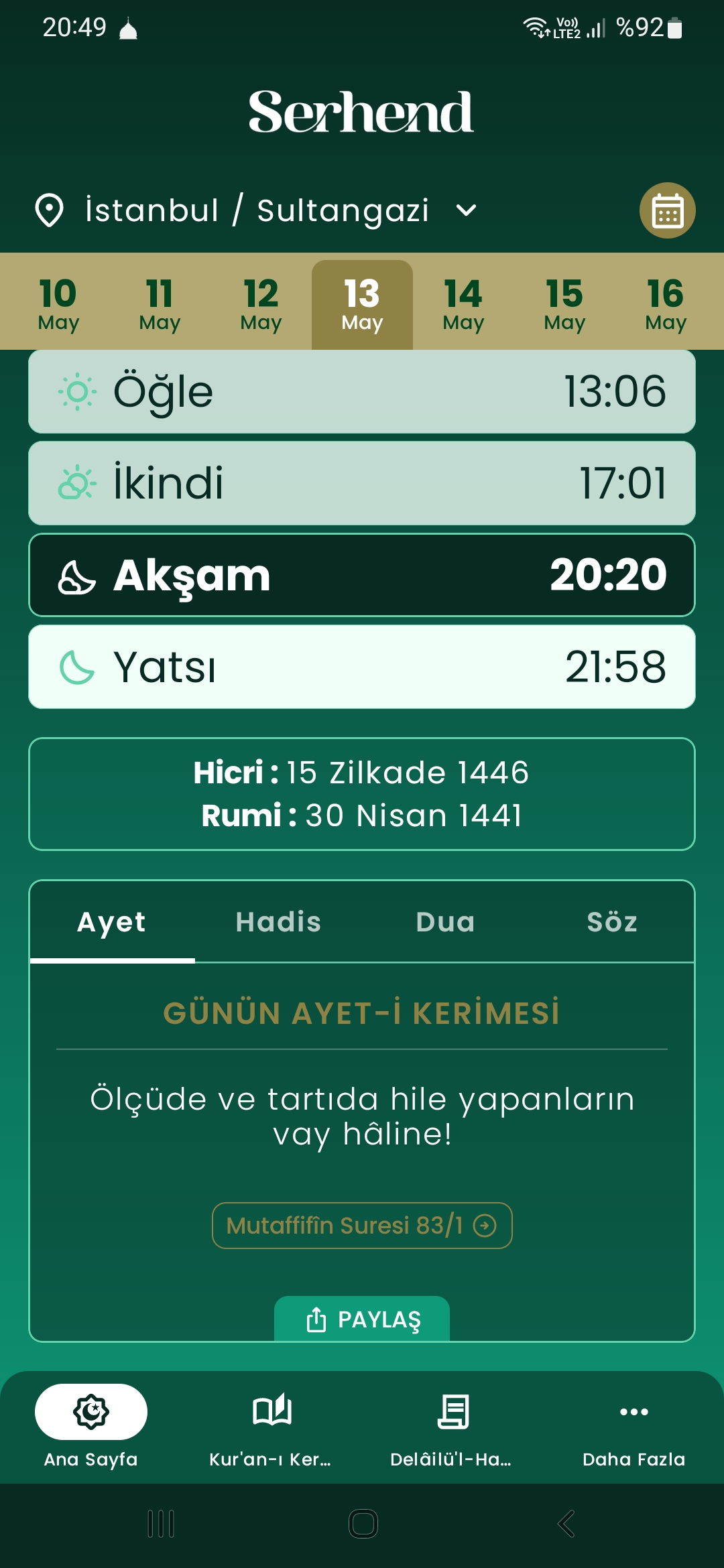Select 15 May in date strip

pyautogui.click(x=564, y=304)
